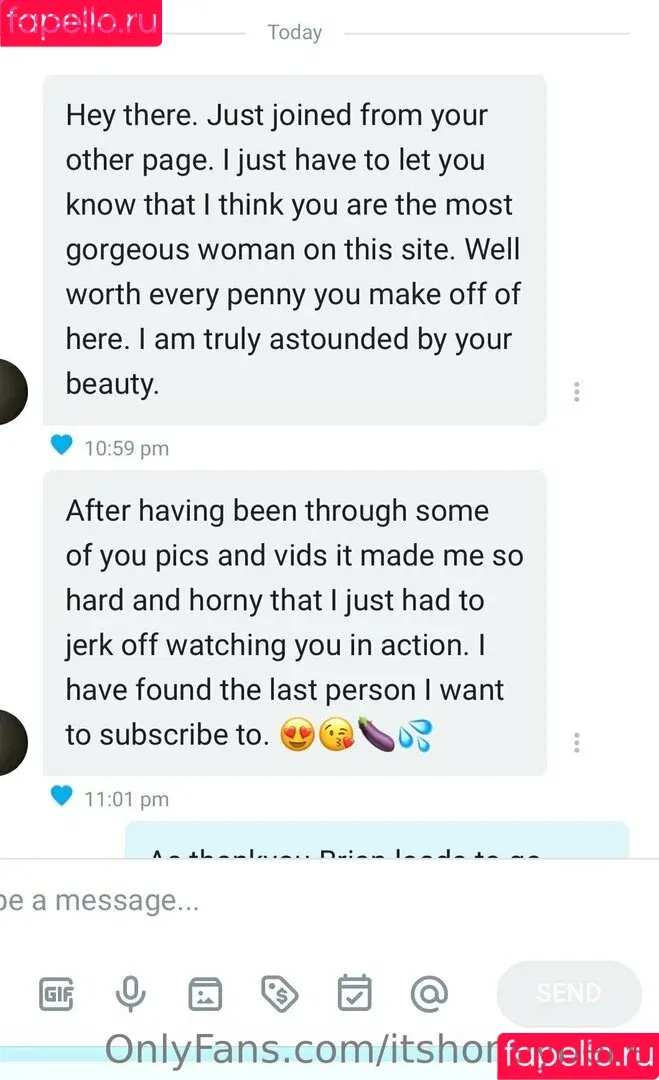The image size is (659, 1080).
Task: Toggle the heart on the 10:59 pm message
Action: click(62, 446)
